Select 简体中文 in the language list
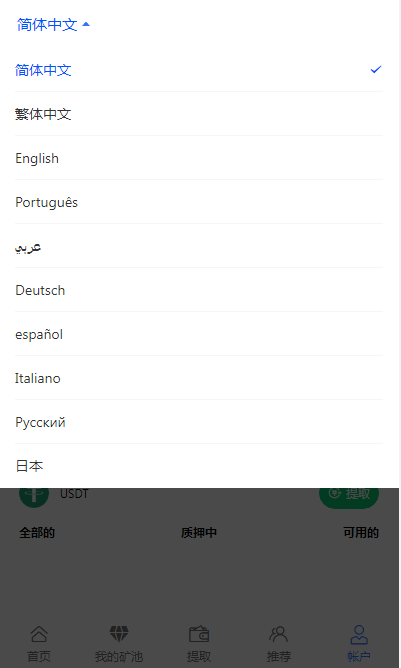401x668 pixels. (x=199, y=69)
